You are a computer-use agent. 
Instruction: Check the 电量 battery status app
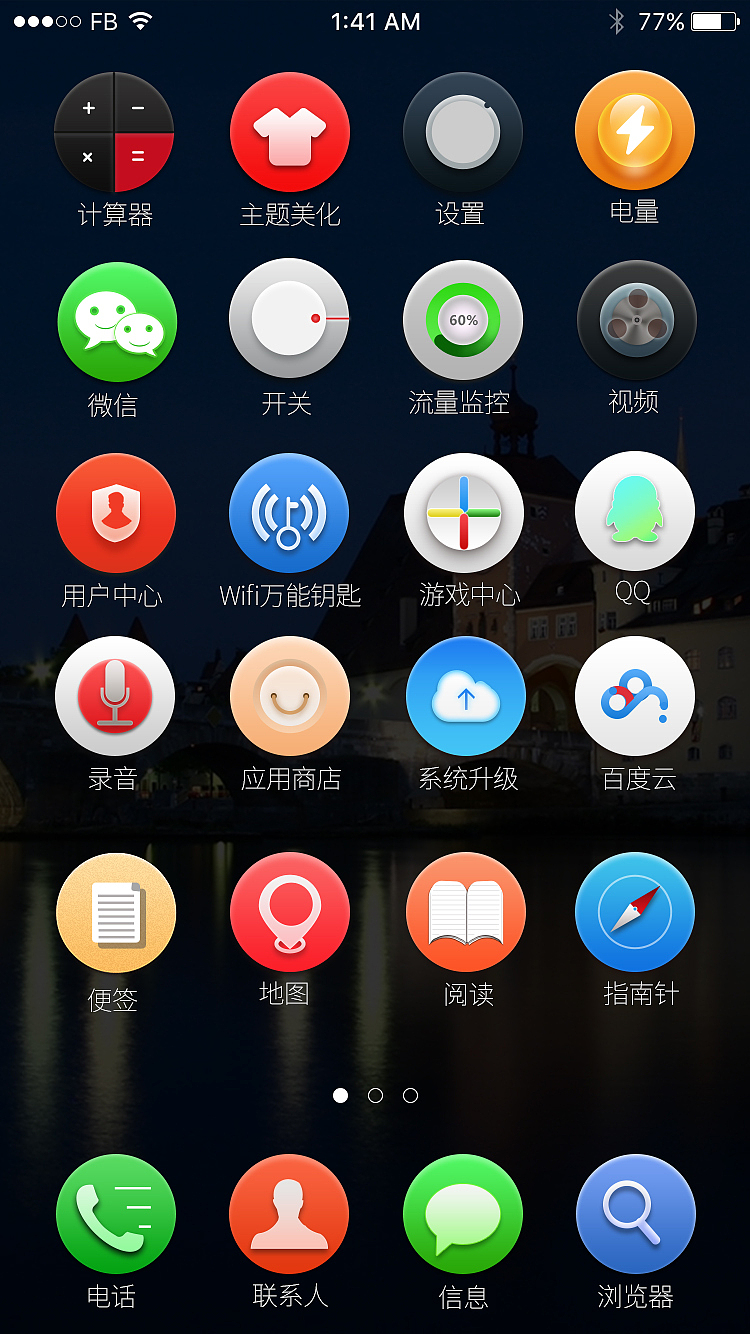coord(635,131)
